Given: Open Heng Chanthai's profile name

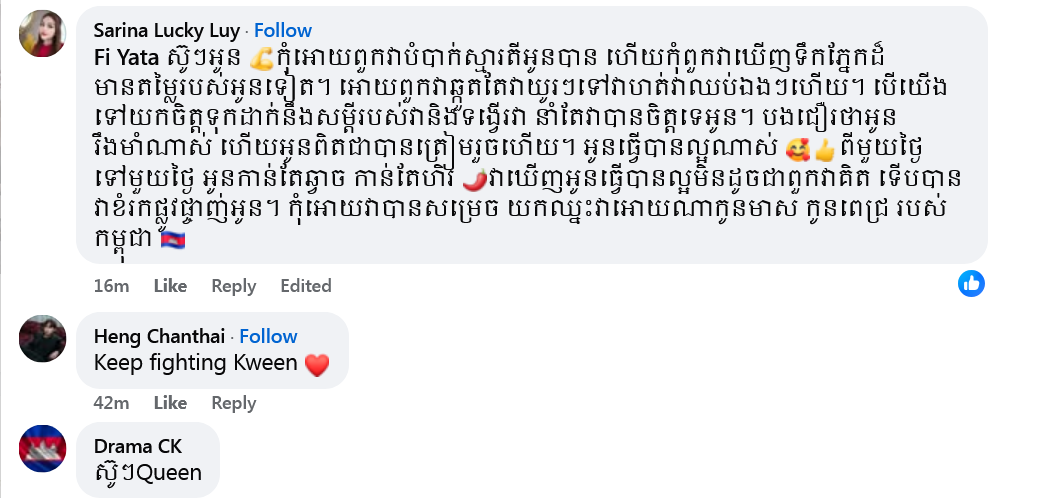Looking at the screenshot, I should [x=159, y=336].
